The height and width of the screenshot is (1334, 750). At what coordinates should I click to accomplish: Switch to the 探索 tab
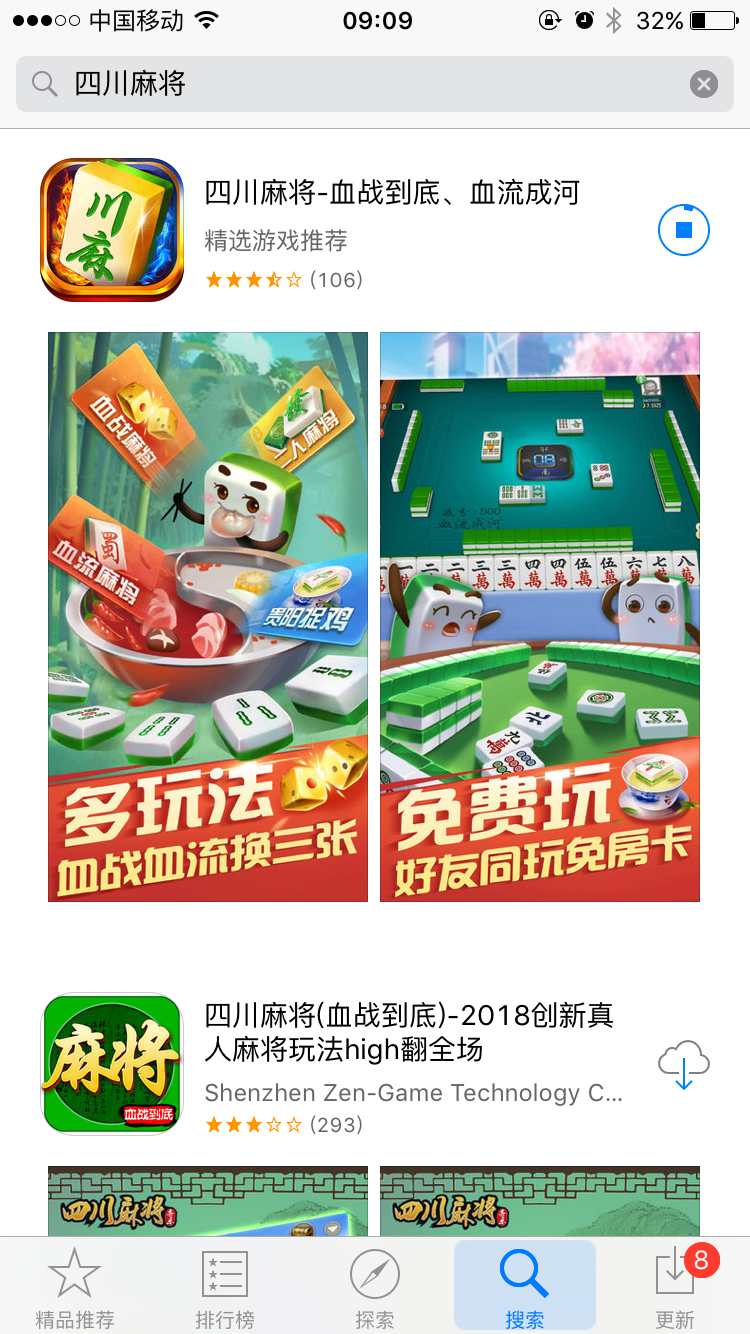click(375, 1287)
